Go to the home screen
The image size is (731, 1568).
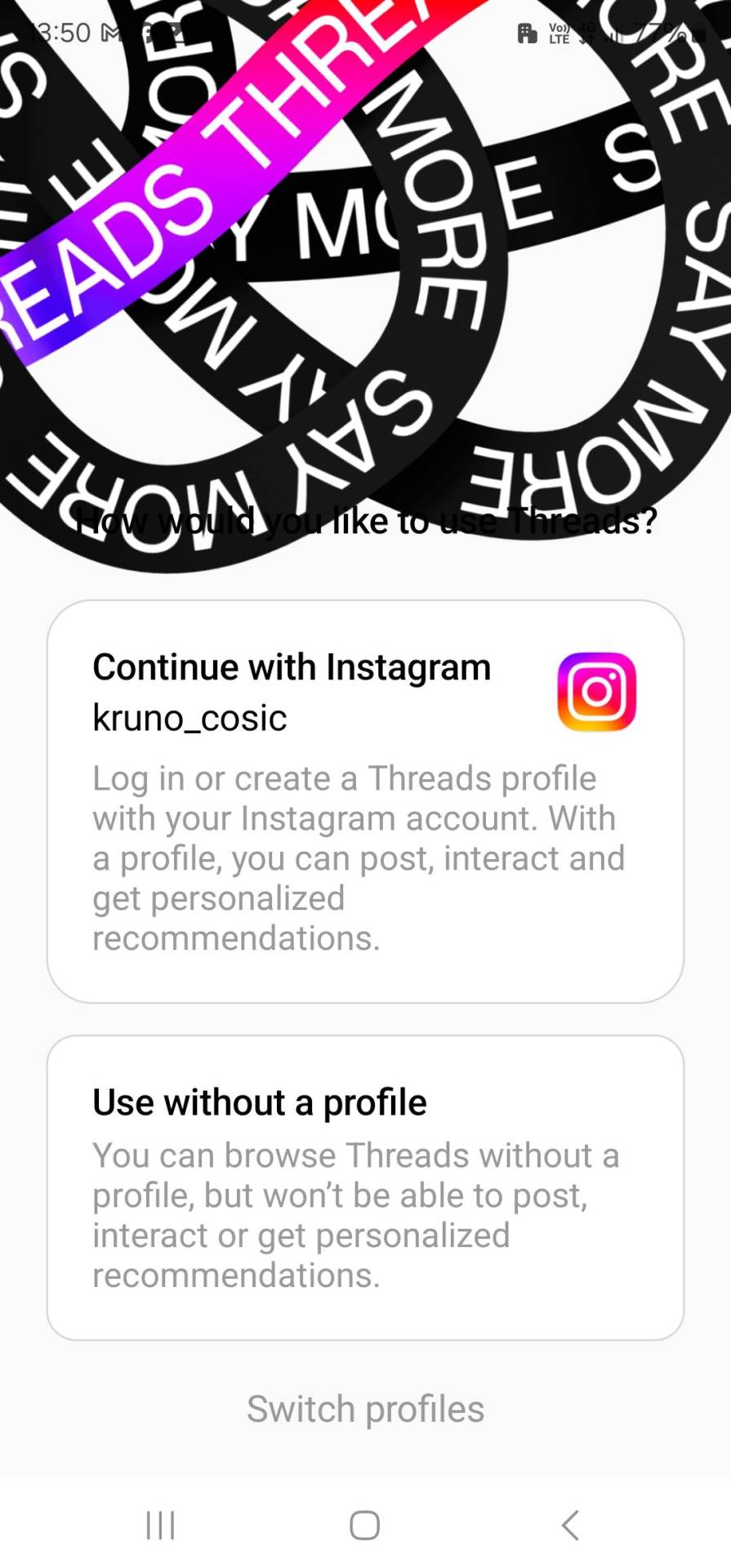tap(364, 1525)
